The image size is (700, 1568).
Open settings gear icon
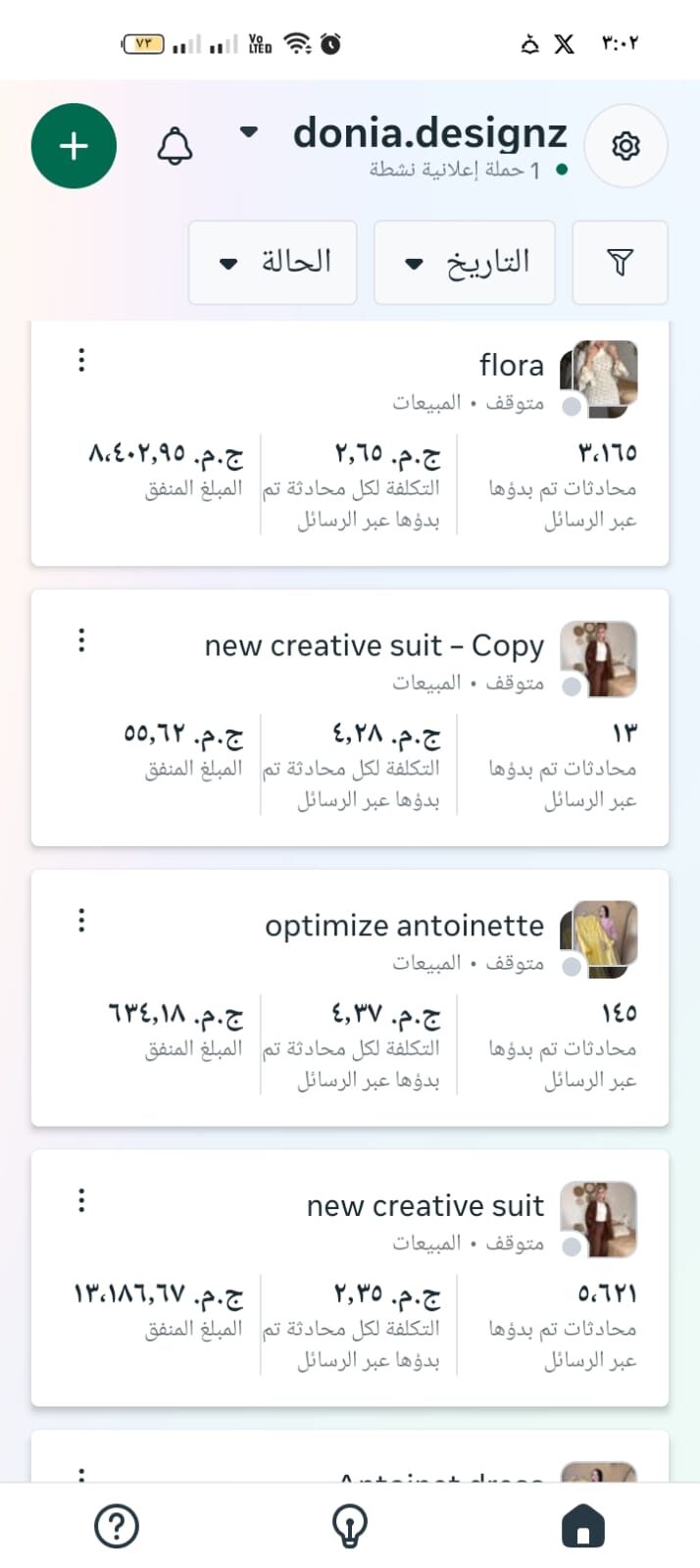(x=625, y=146)
